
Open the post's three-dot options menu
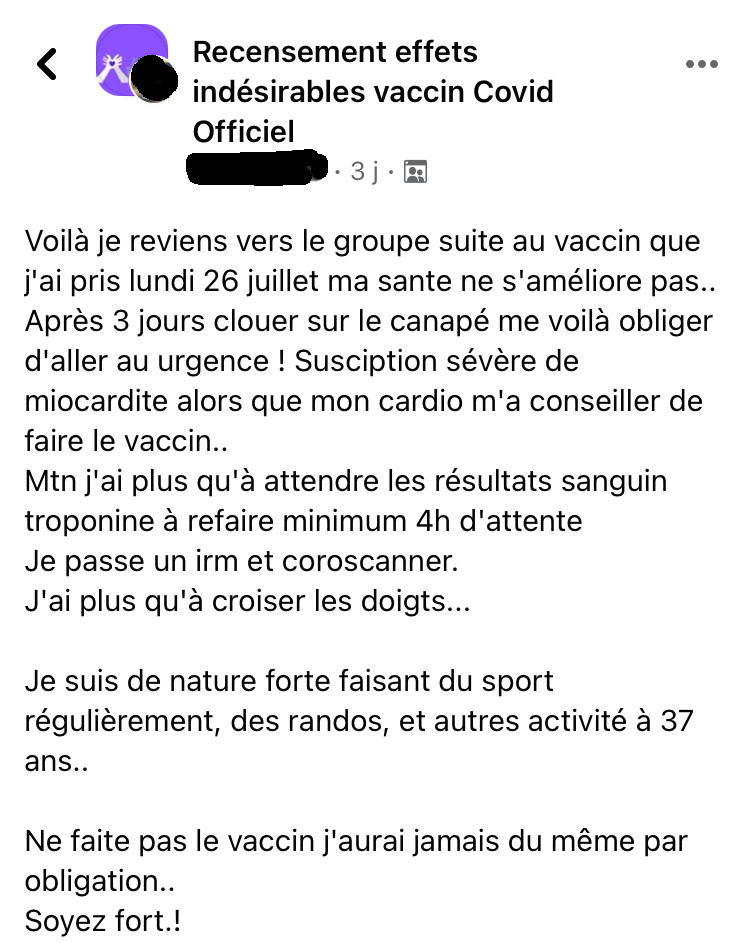tap(702, 63)
